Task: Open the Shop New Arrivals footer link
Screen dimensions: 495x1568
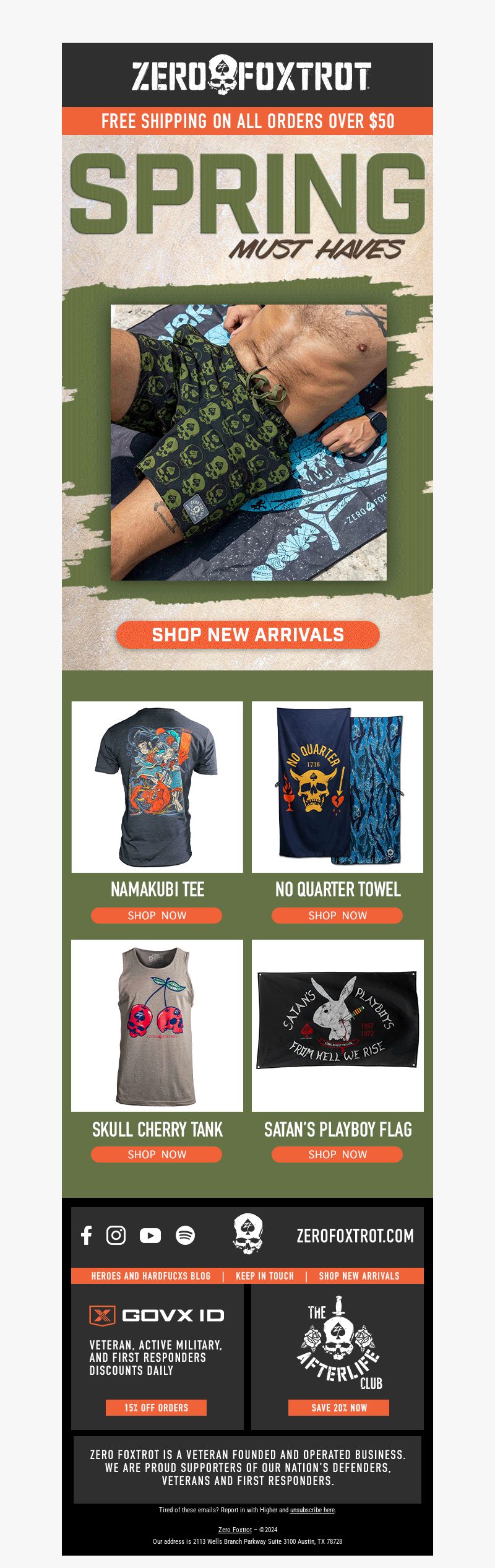Action: click(x=359, y=1276)
